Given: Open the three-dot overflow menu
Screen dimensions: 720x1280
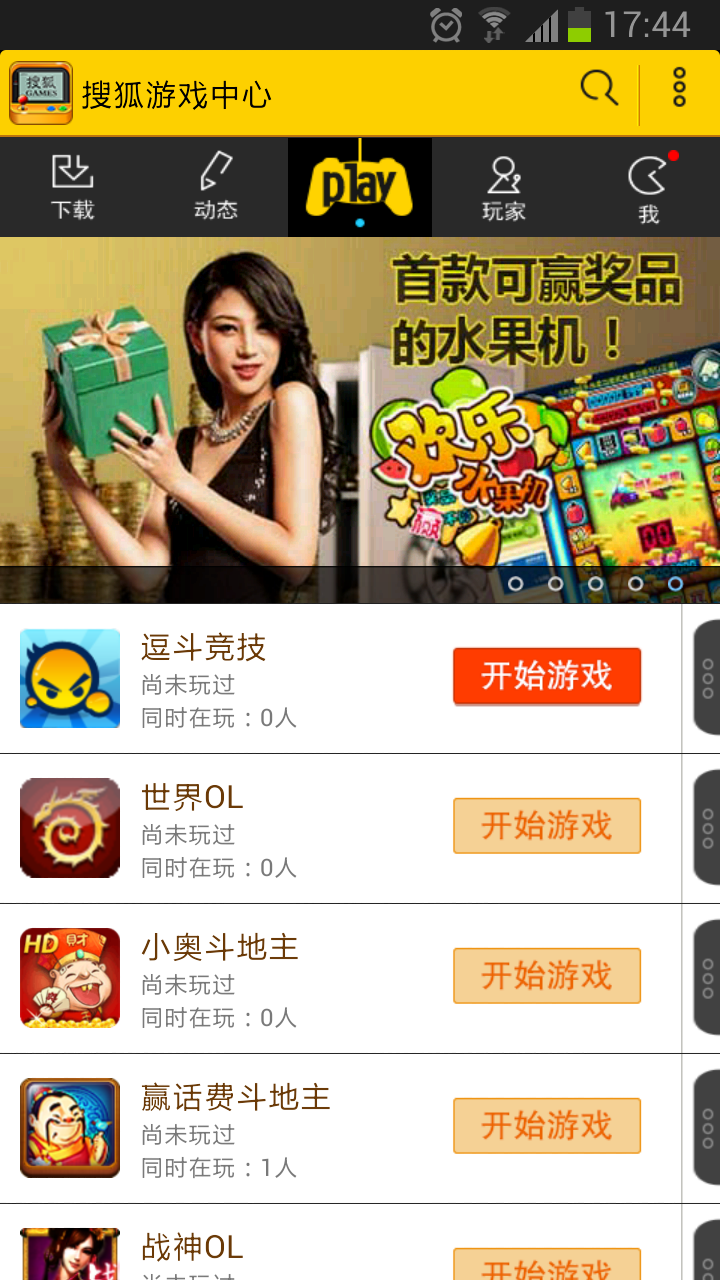Looking at the screenshot, I should click(x=679, y=90).
